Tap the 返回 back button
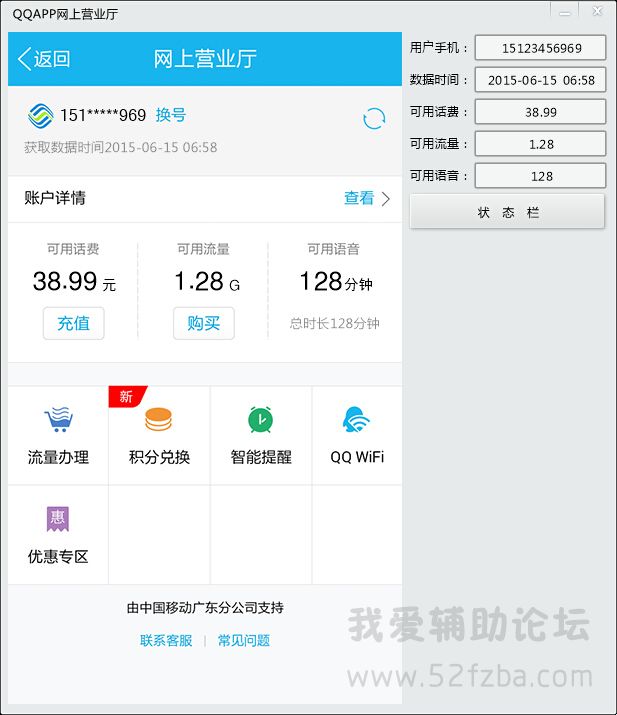The width and height of the screenshot is (617, 715). tap(44, 59)
